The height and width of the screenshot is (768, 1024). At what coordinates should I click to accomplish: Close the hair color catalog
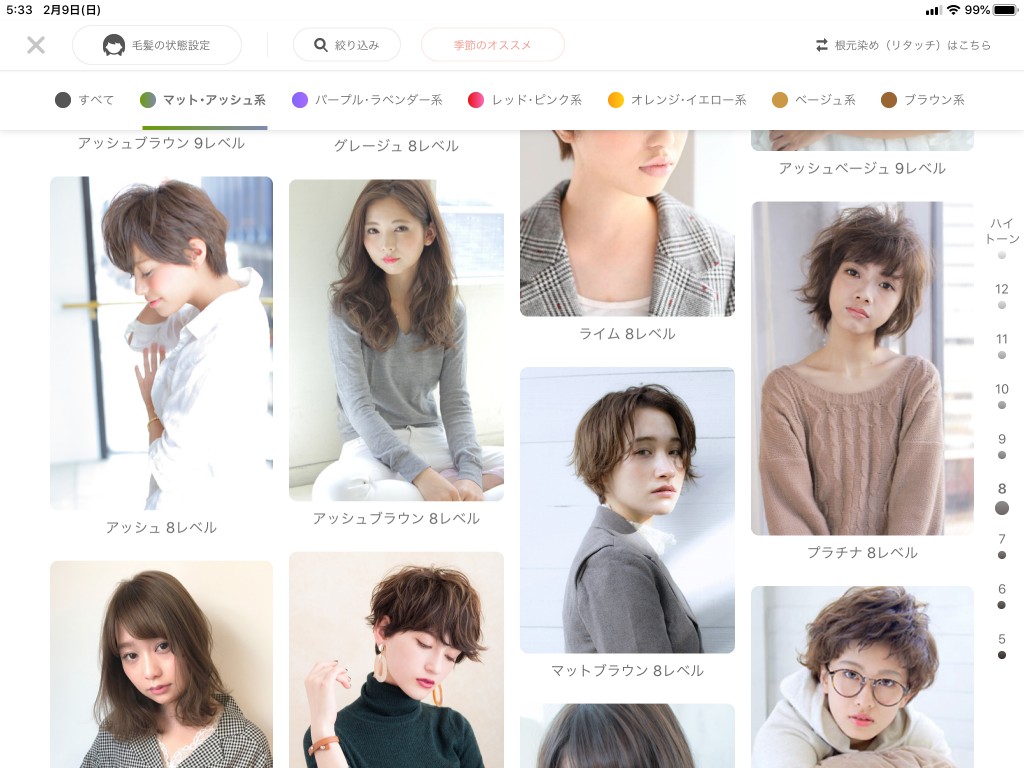tap(36, 45)
